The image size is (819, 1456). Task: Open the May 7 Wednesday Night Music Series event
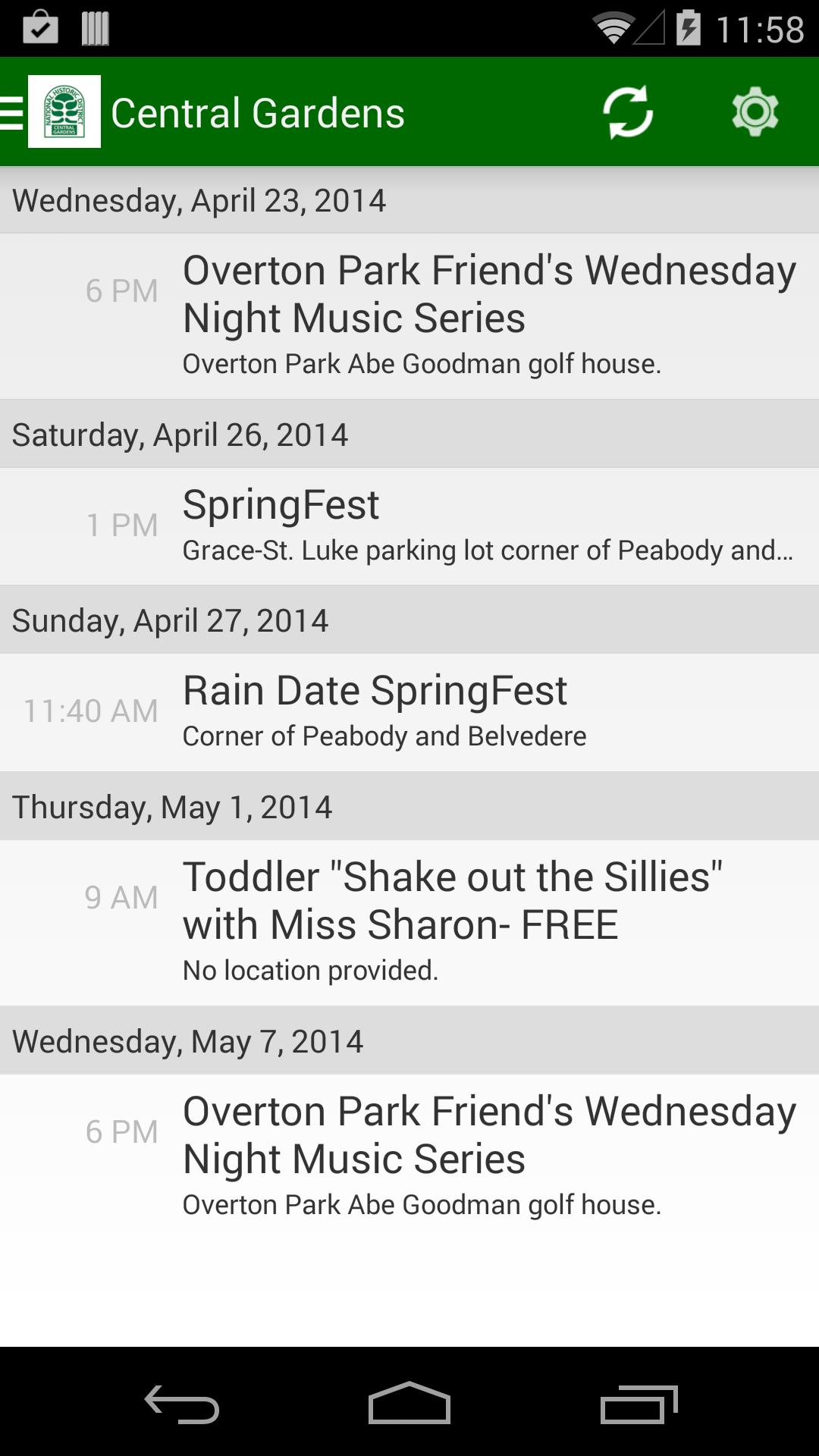[409, 1157]
